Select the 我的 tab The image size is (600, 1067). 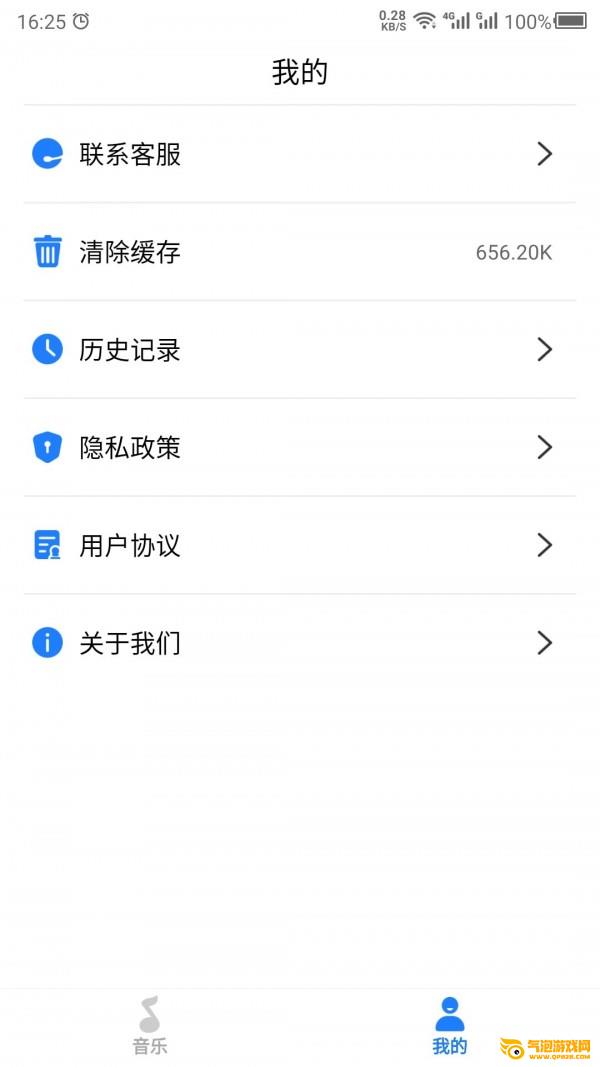450,1027
